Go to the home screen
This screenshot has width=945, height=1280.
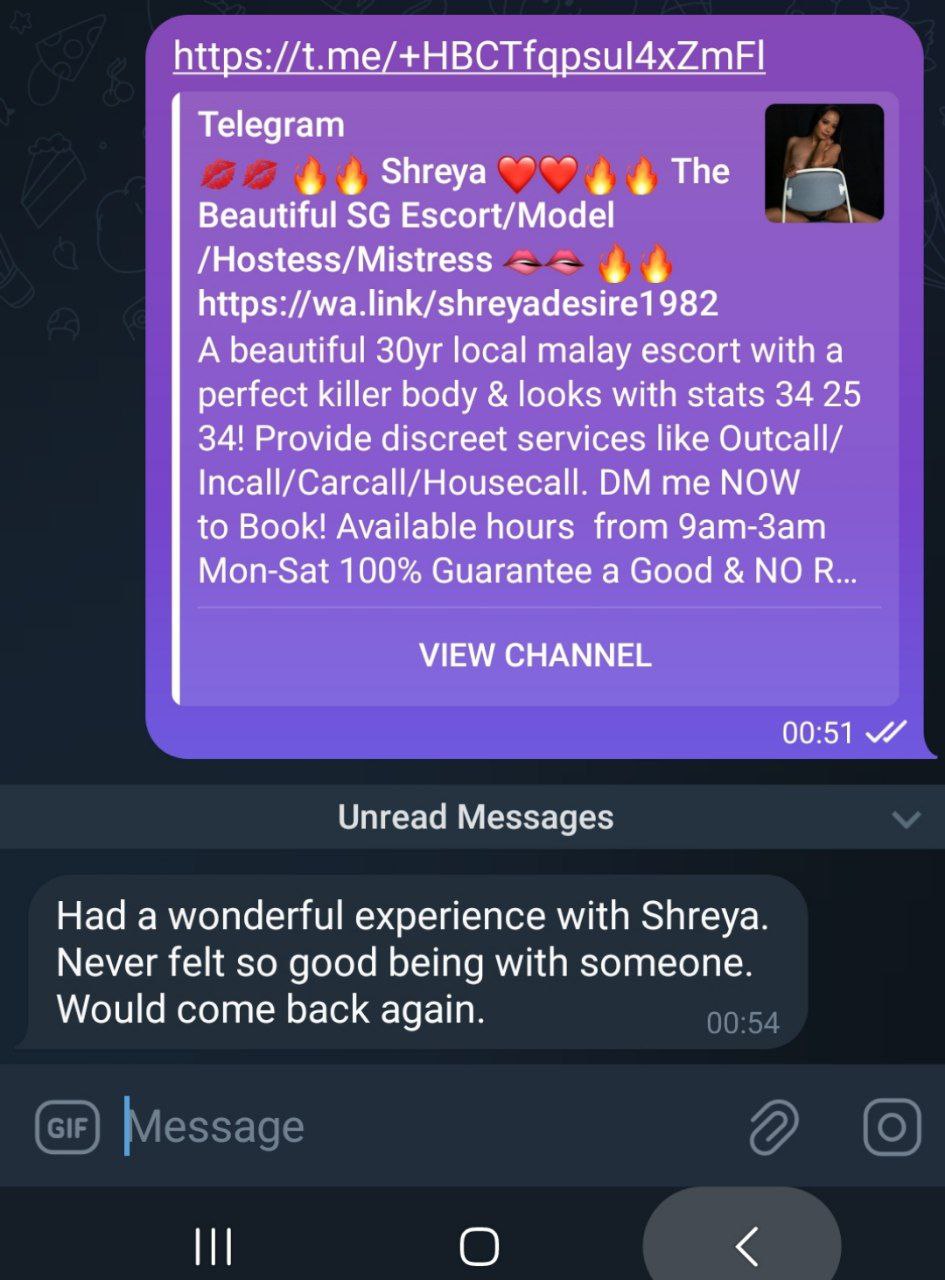pyautogui.click(x=479, y=1246)
